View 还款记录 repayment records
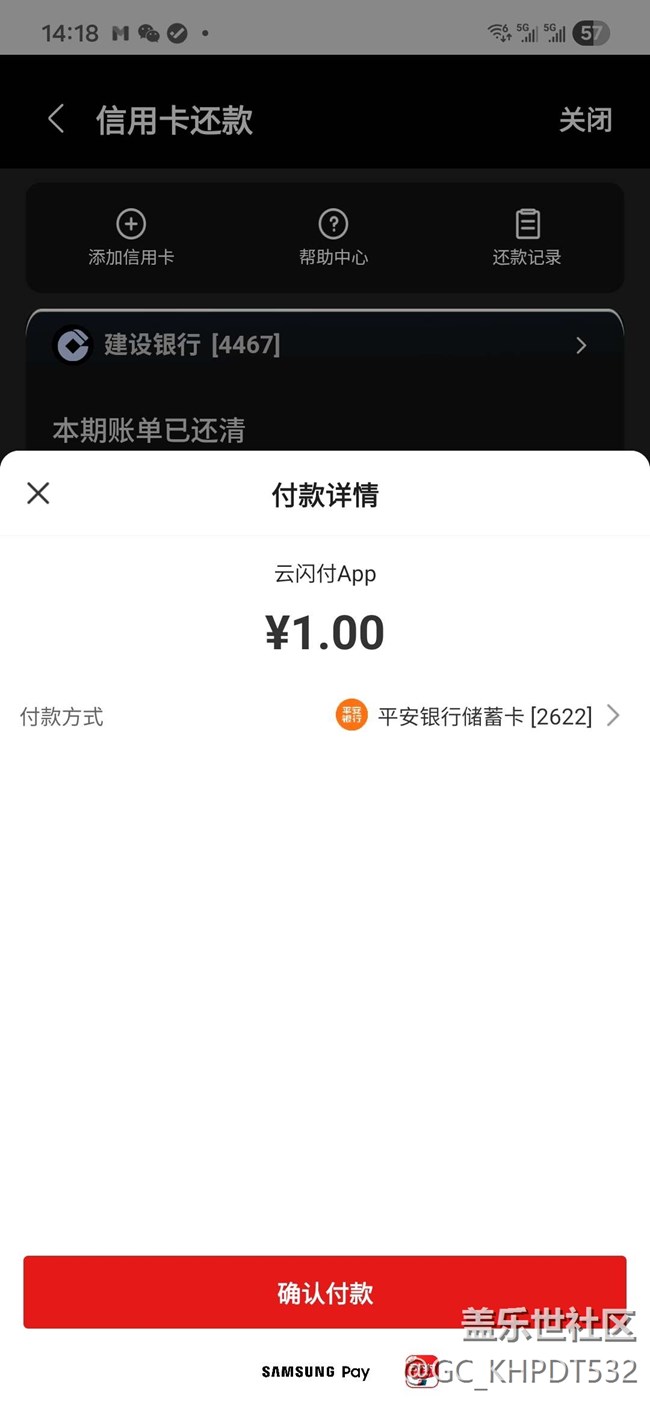The width and height of the screenshot is (650, 1408). click(x=527, y=238)
